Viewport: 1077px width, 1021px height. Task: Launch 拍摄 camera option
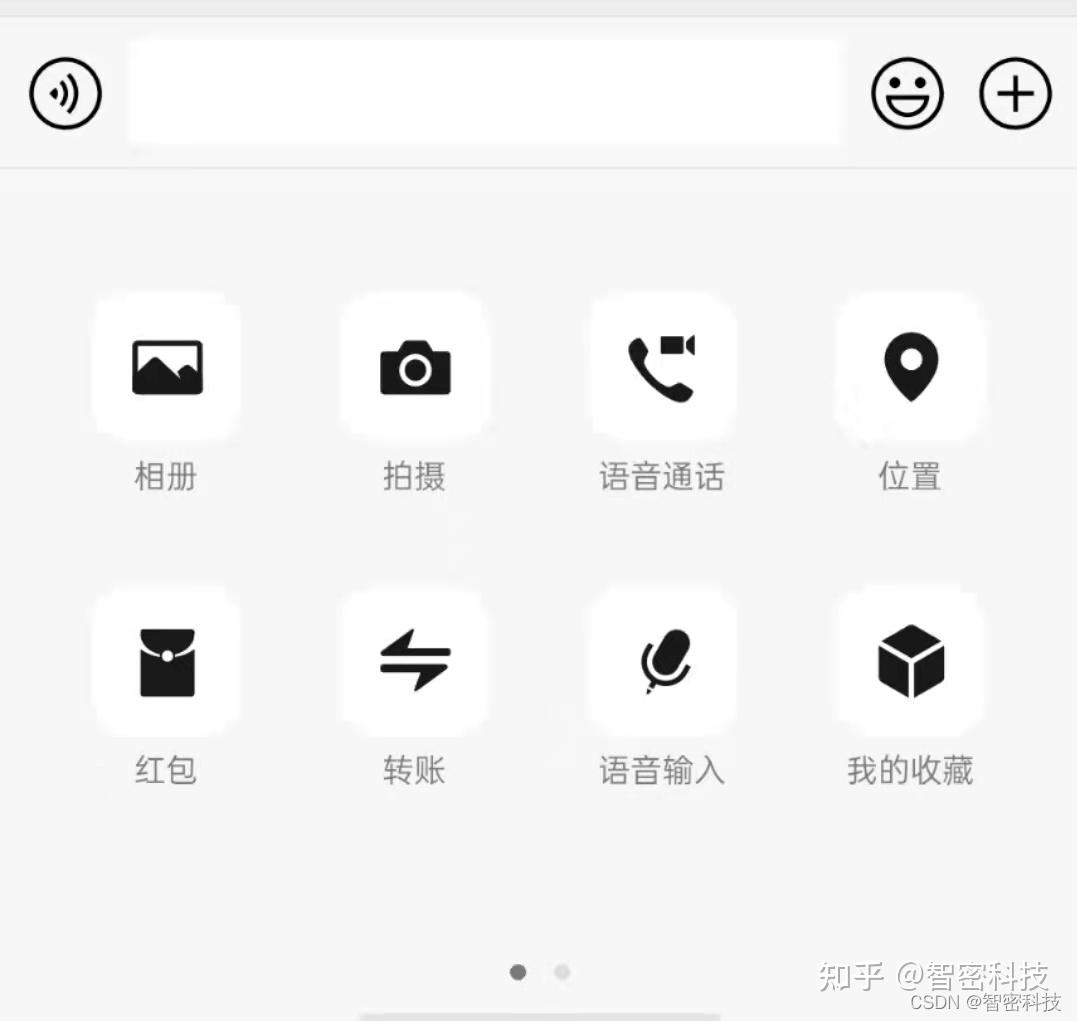pos(415,367)
